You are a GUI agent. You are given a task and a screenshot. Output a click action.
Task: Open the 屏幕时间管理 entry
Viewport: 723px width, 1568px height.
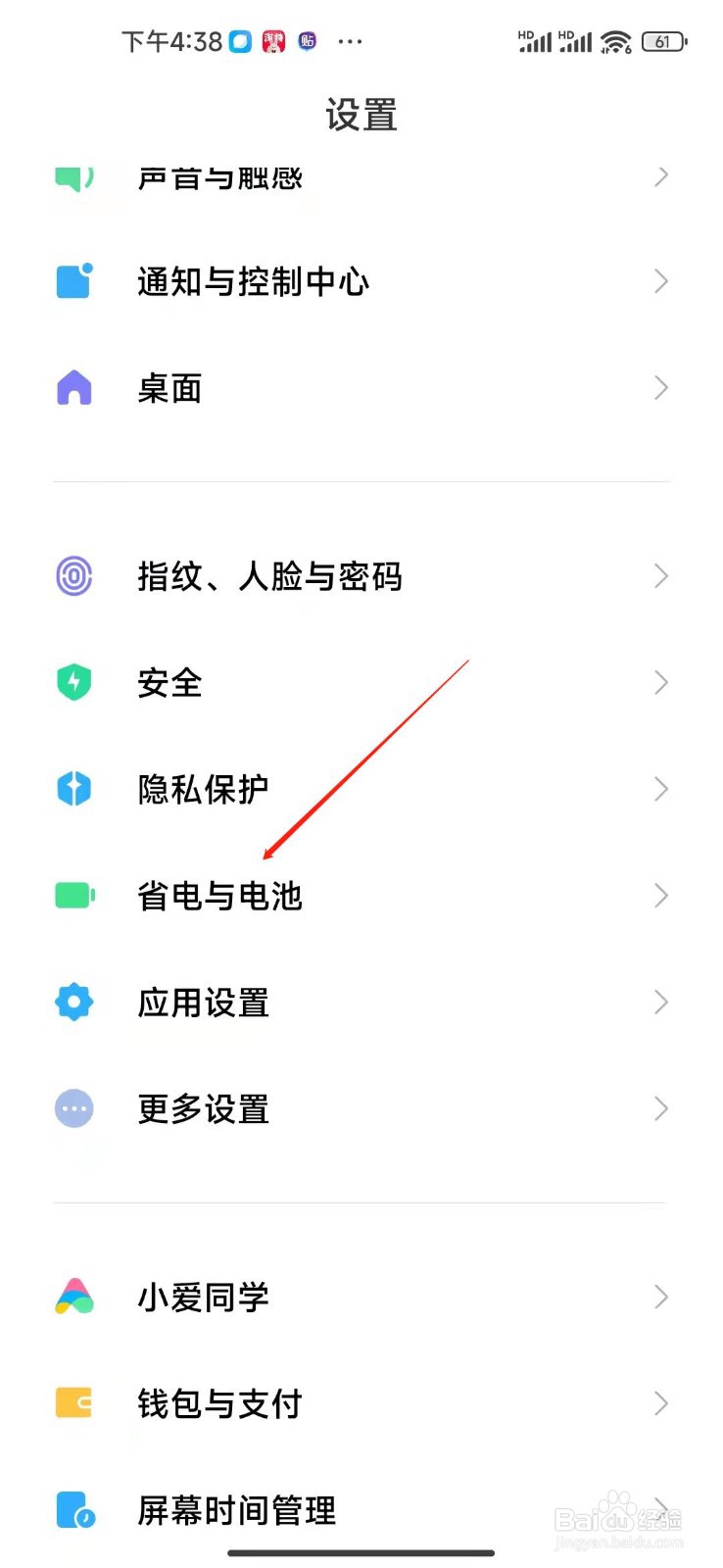(x=362, y=1510)
